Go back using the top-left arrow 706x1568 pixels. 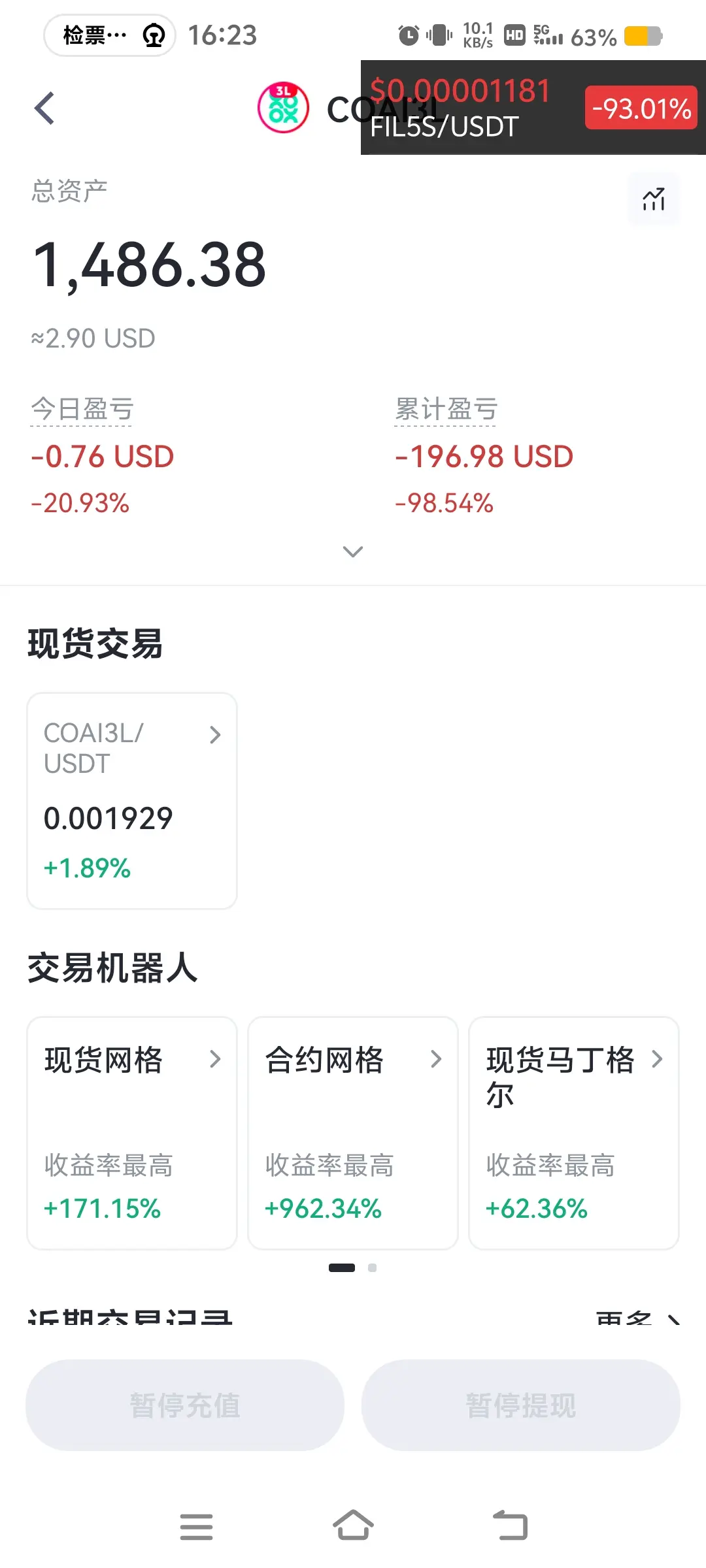44,108
